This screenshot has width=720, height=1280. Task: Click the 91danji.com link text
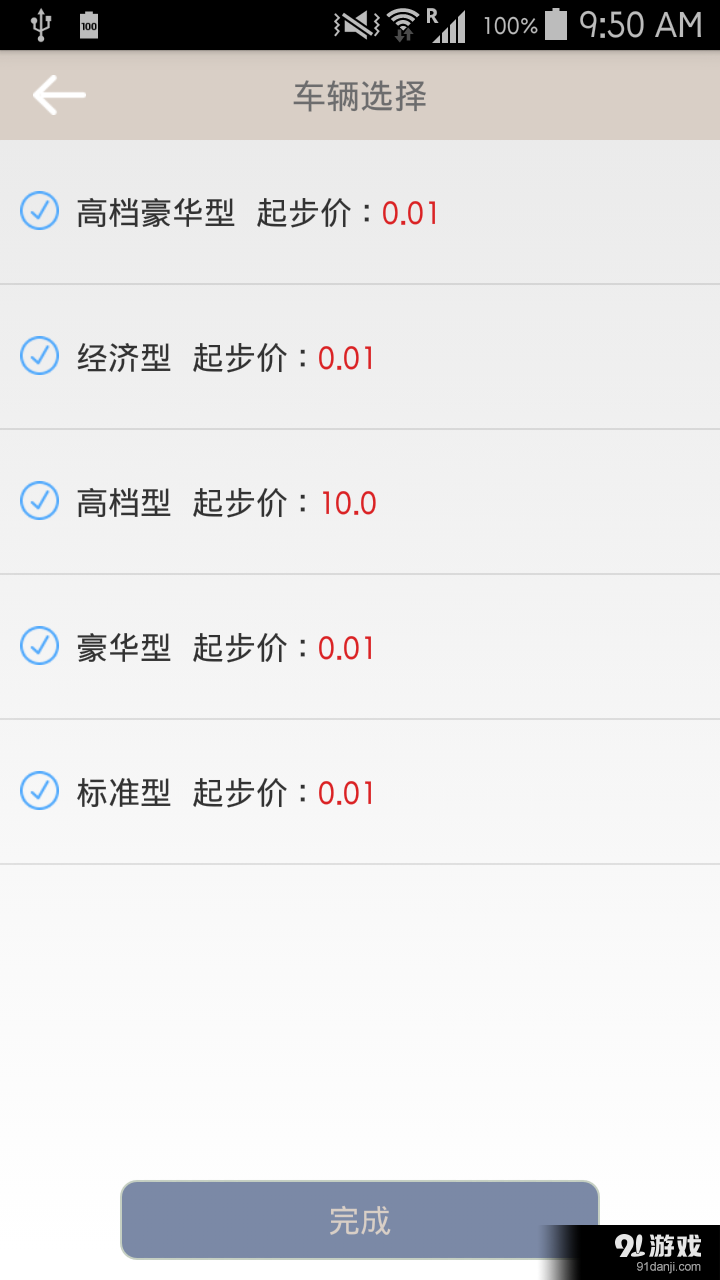click(x=668, y=1265)
